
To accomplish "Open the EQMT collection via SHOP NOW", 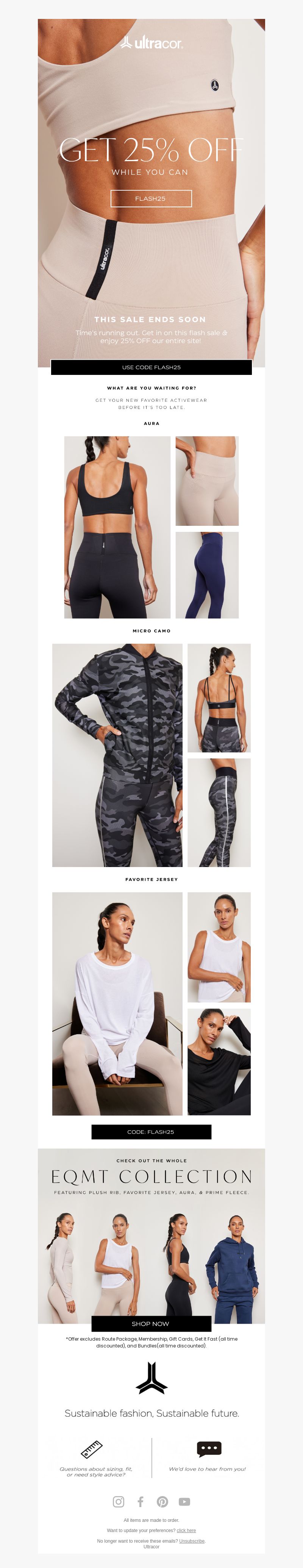I will 151,1323.
